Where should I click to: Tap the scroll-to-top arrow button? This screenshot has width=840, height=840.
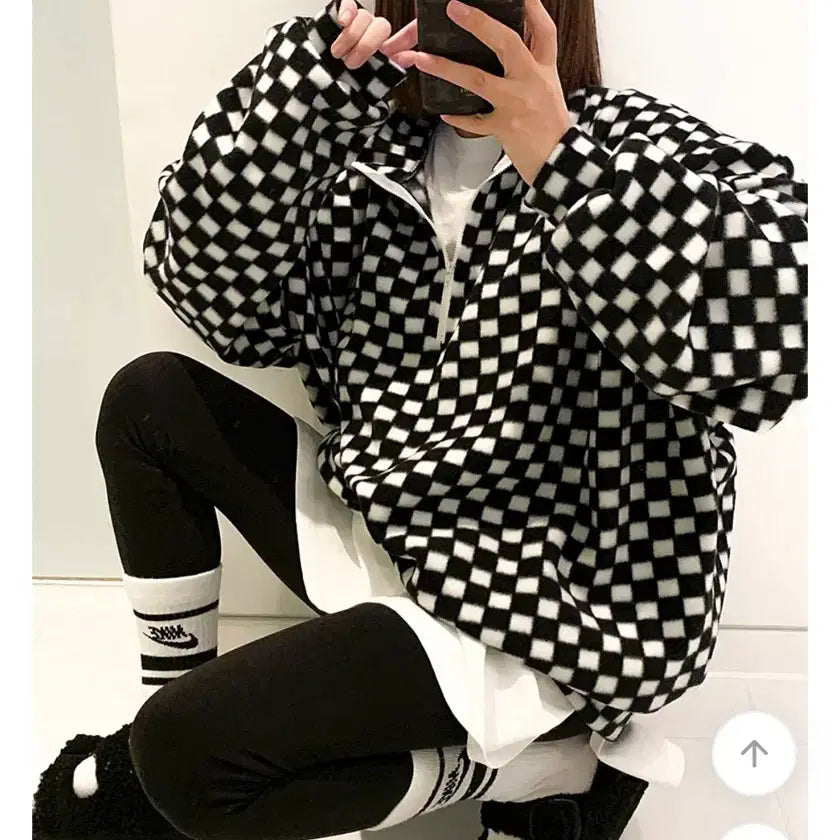[x=753, y=753]
